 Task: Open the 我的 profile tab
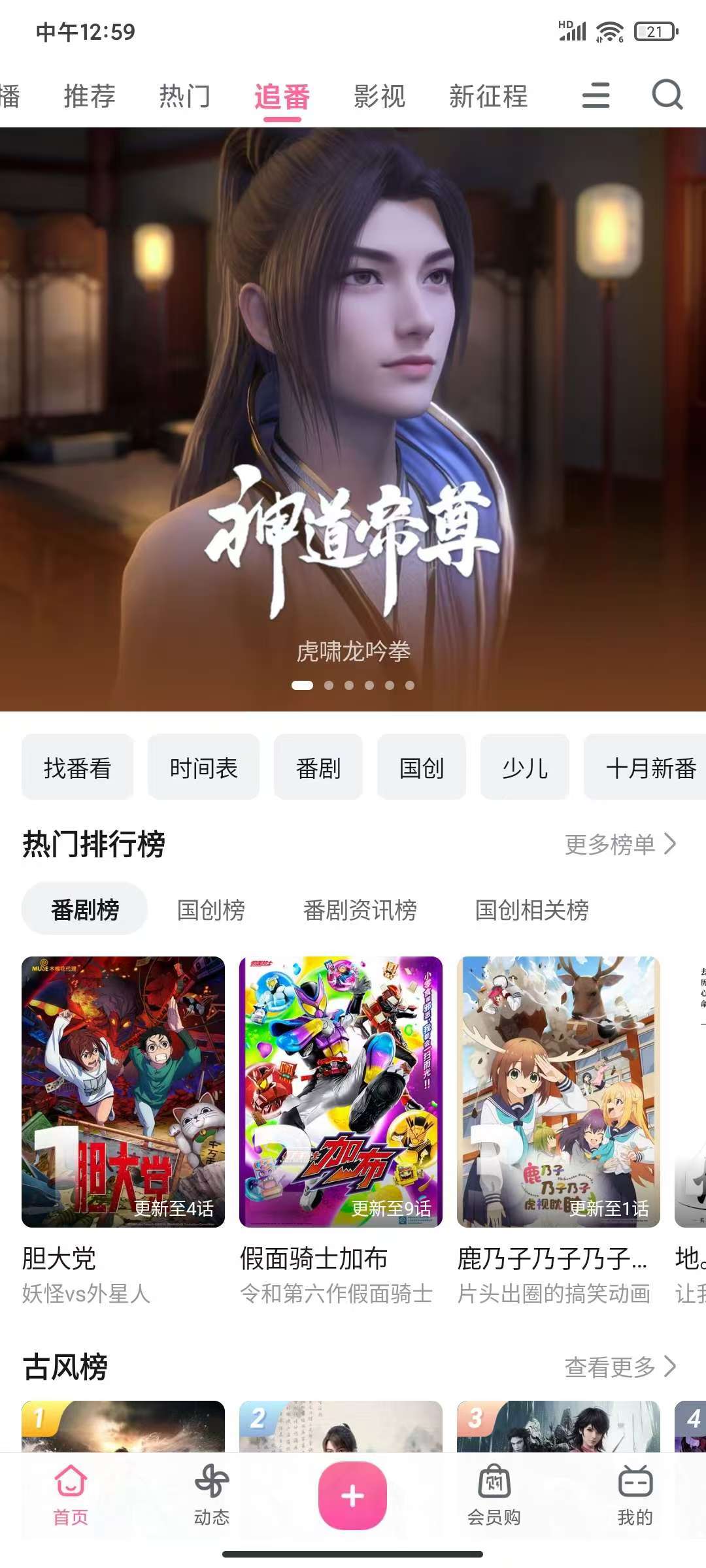tap(635, 1496)
